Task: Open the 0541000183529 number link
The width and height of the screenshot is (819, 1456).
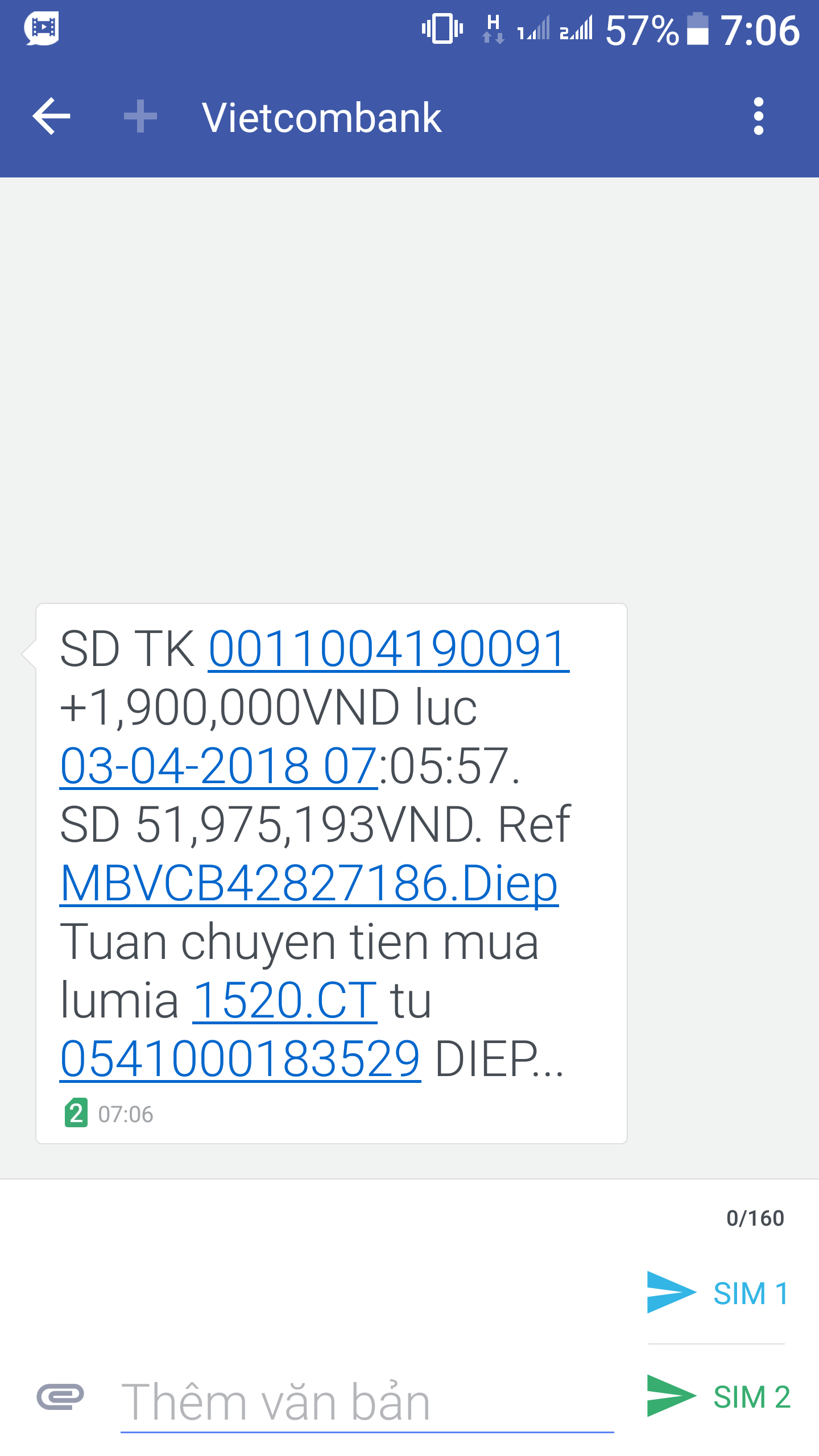Action: (x=240, y=1059)
